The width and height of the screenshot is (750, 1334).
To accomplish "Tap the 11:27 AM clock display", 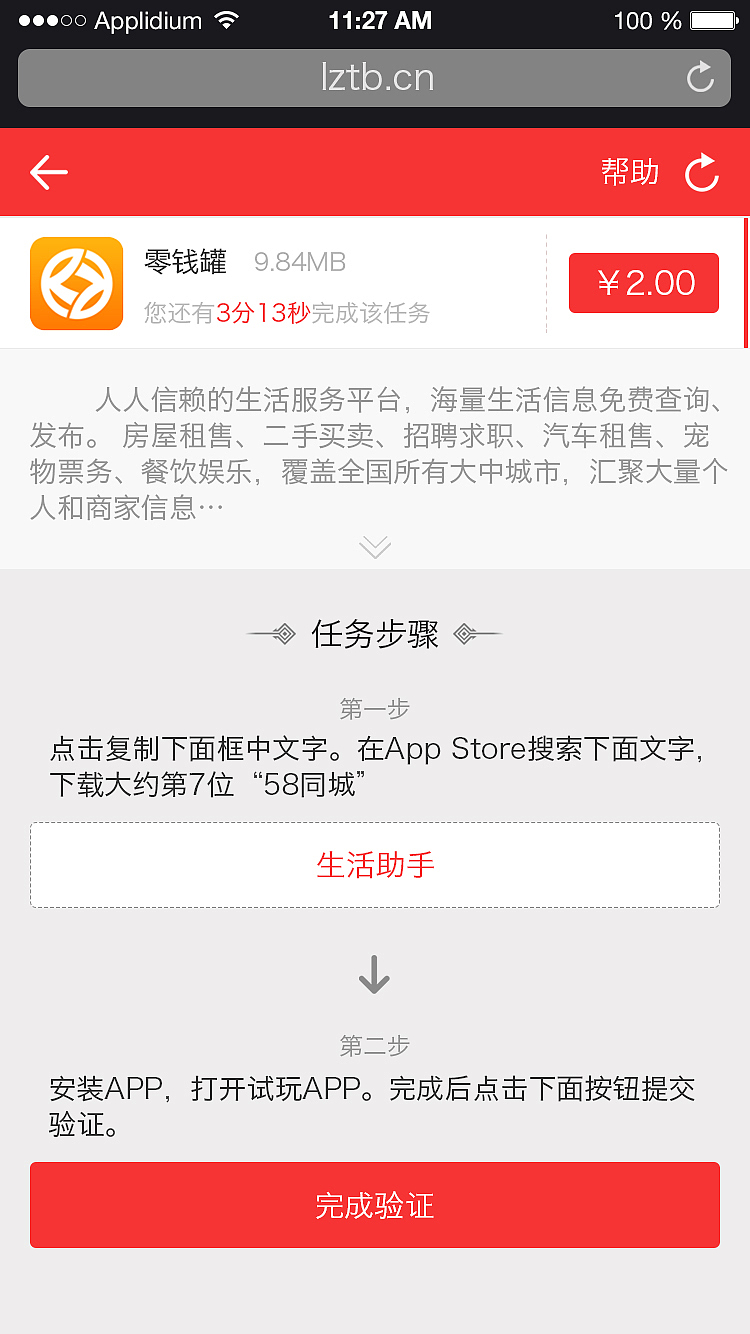I will [x=380, y=19].
